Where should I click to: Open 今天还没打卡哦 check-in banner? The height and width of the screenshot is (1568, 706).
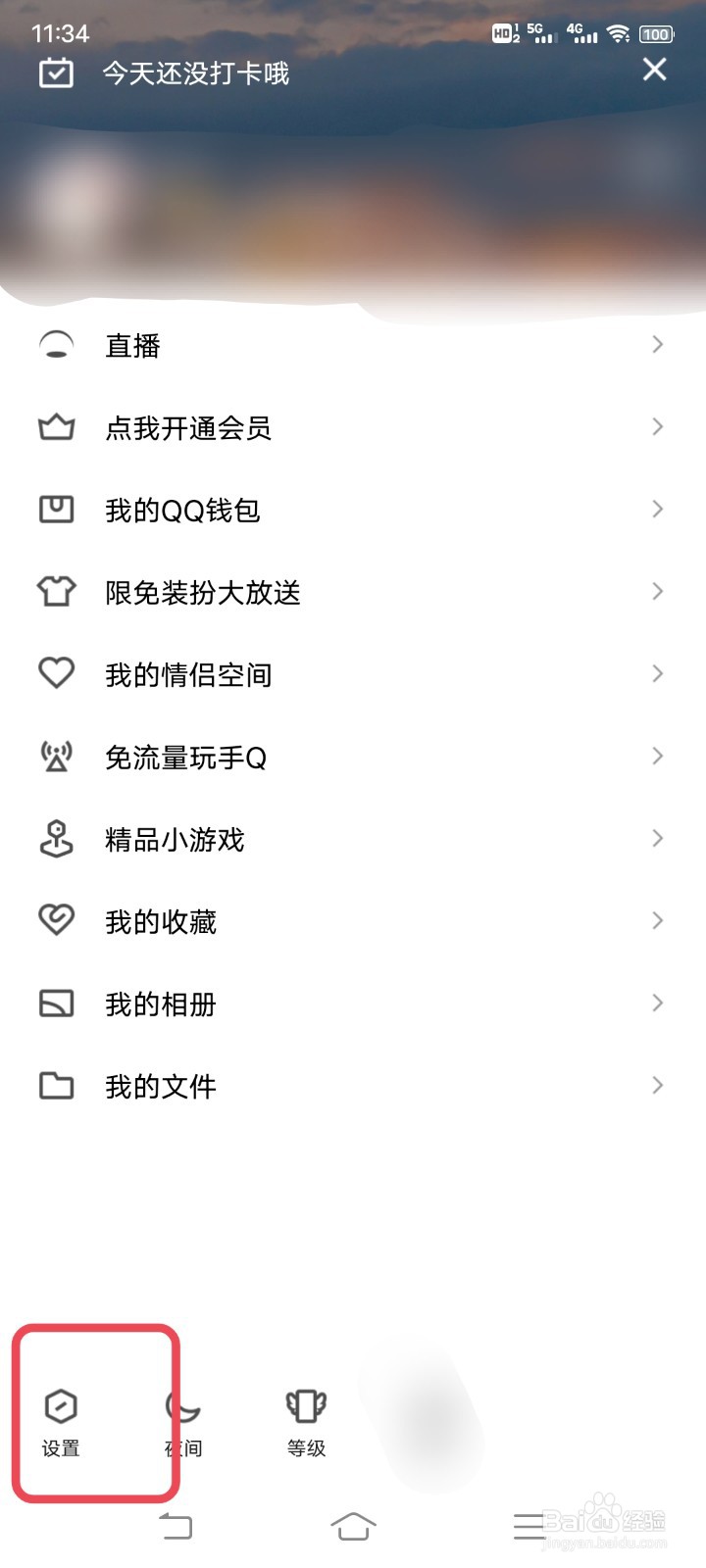pos(193,73)
